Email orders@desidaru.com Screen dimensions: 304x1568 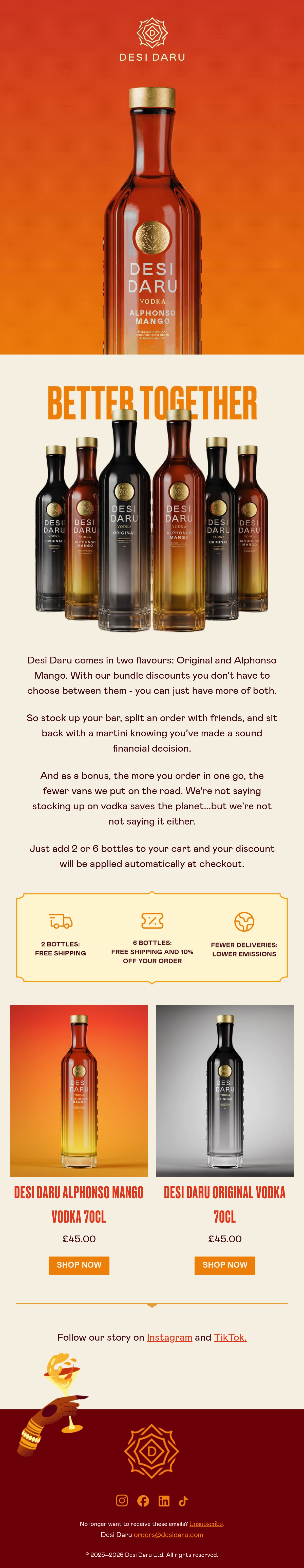pos(168,1535)
